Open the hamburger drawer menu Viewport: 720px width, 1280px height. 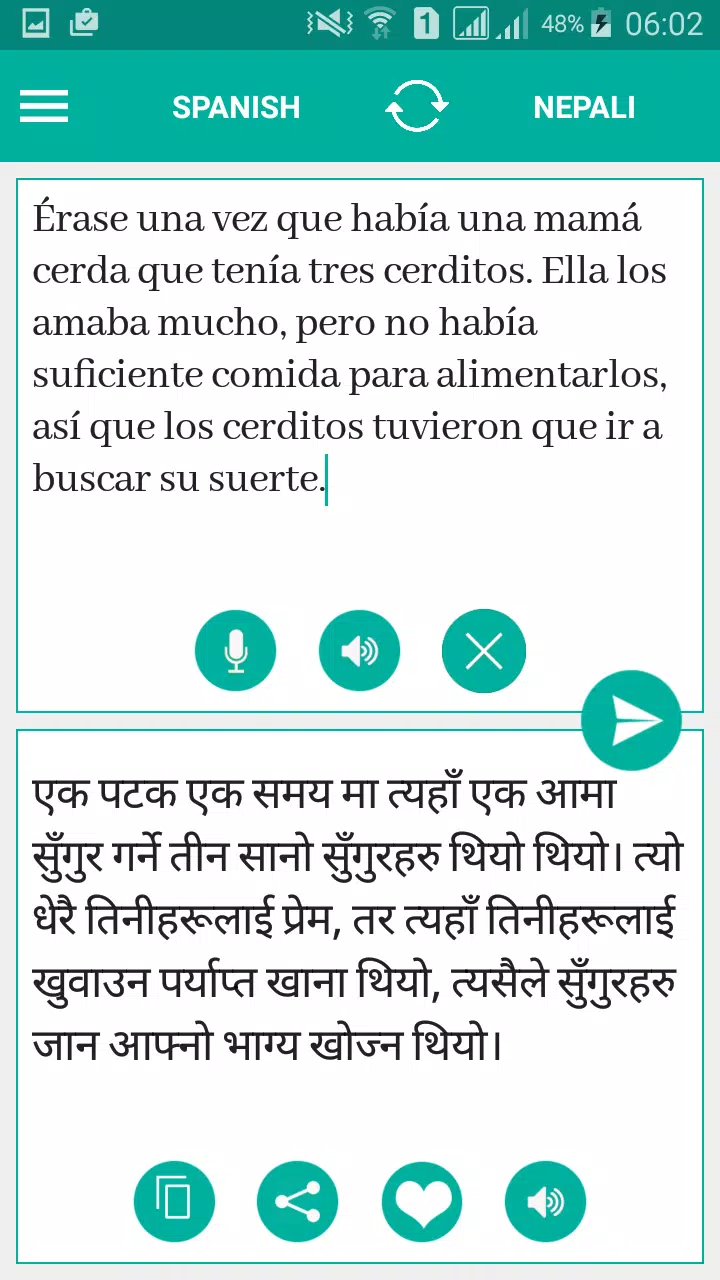pyautogui.click(x=44, y=107)
